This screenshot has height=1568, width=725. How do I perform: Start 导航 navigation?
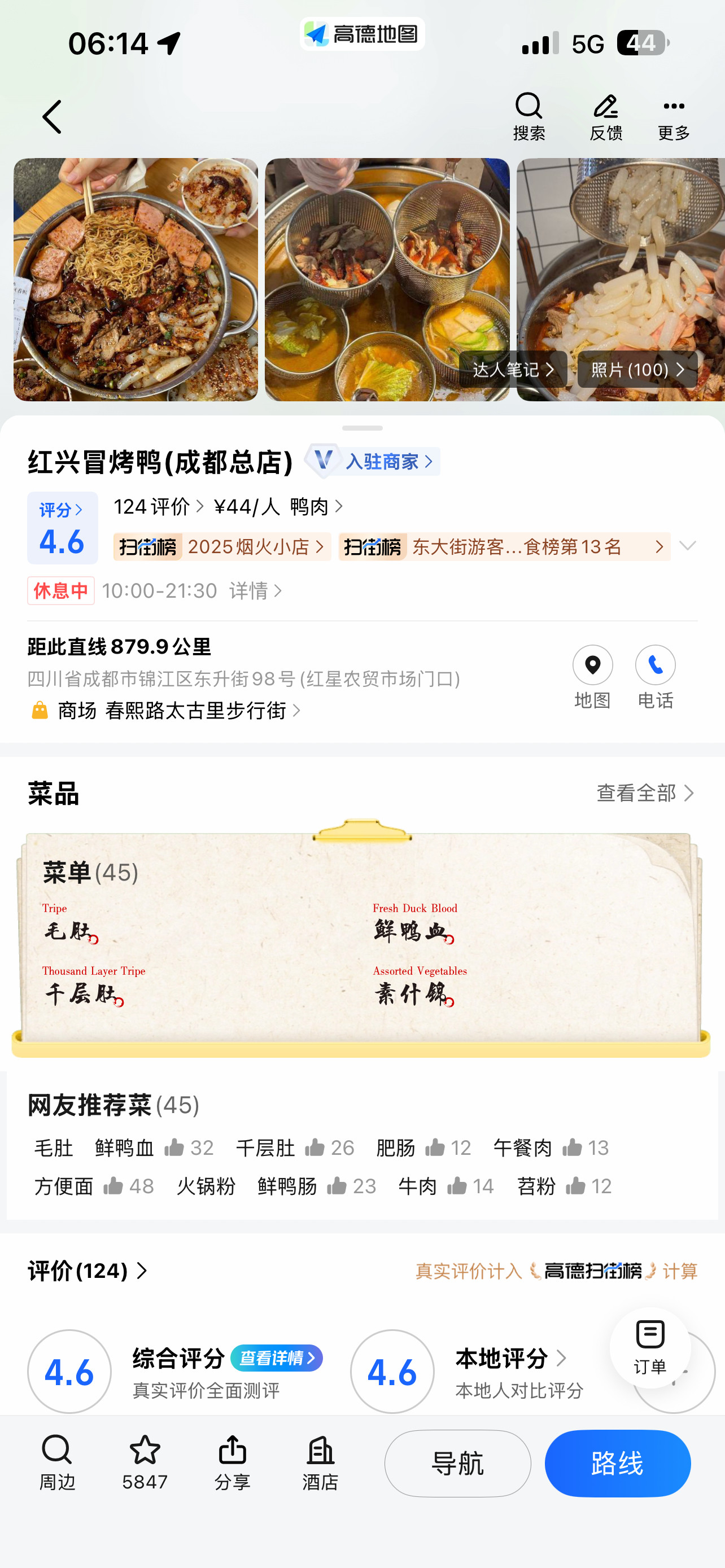tap(457, 1462)
